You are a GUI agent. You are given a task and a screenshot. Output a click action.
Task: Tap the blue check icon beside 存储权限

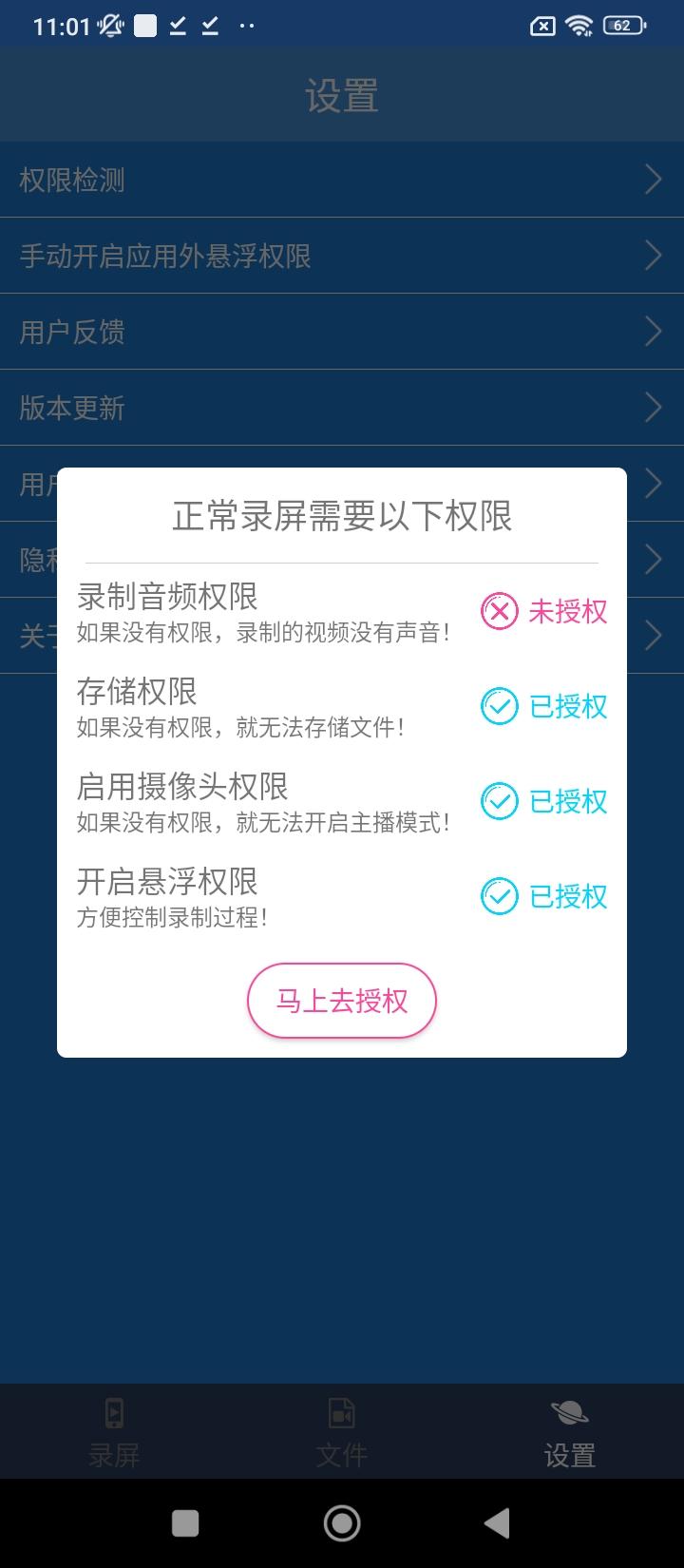(498, 707)
